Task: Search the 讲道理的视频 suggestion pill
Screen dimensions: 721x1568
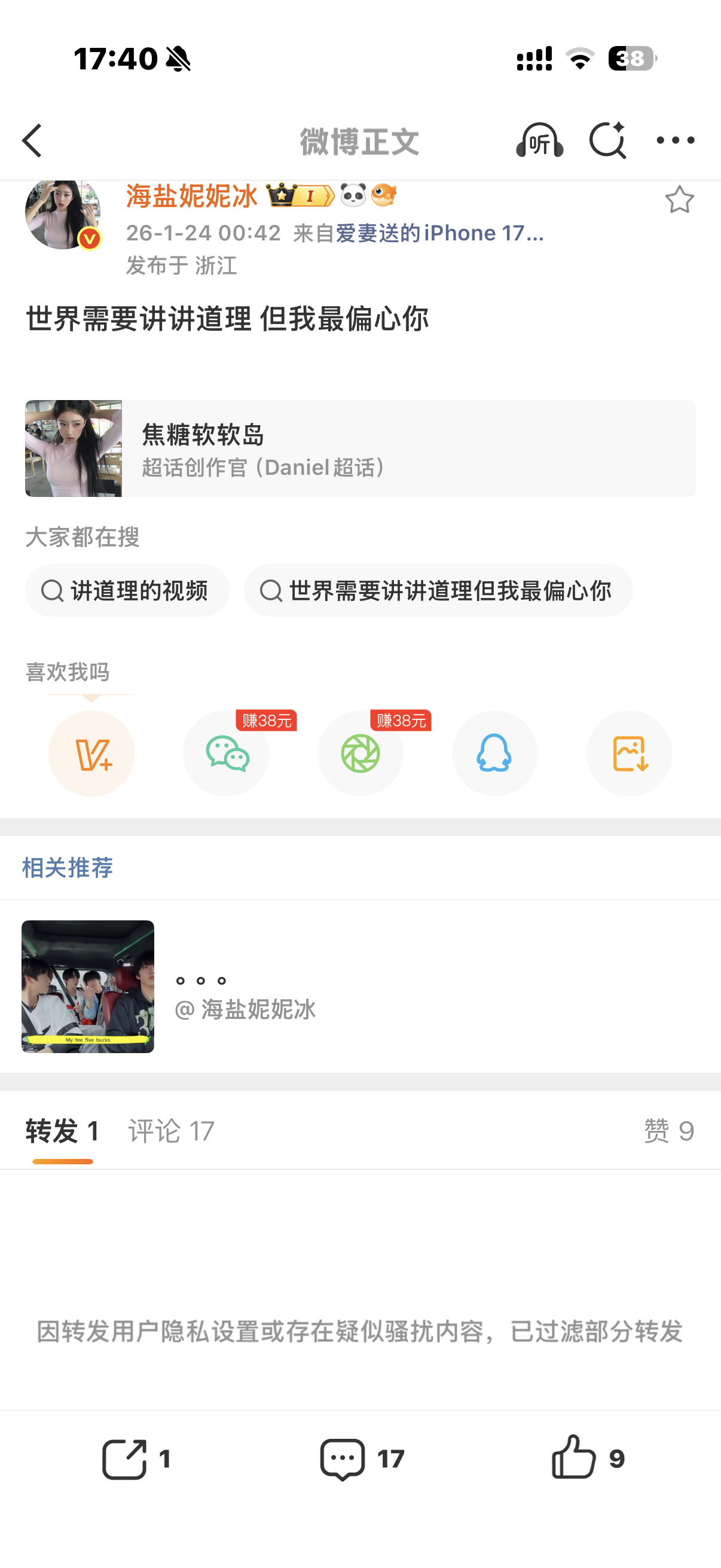Action: tap(127, 588)
